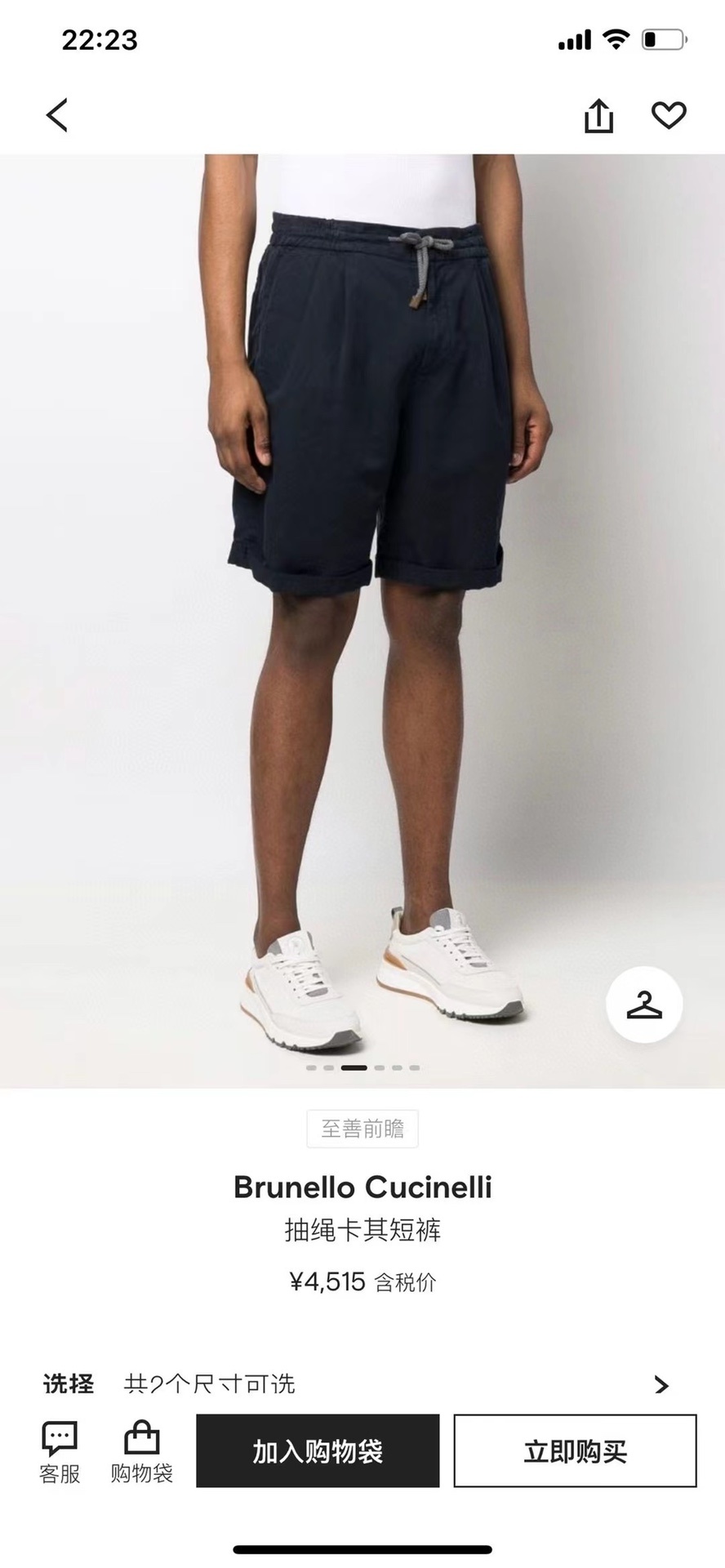
Task: Go back to the previous page
Action: click(57, 115)
